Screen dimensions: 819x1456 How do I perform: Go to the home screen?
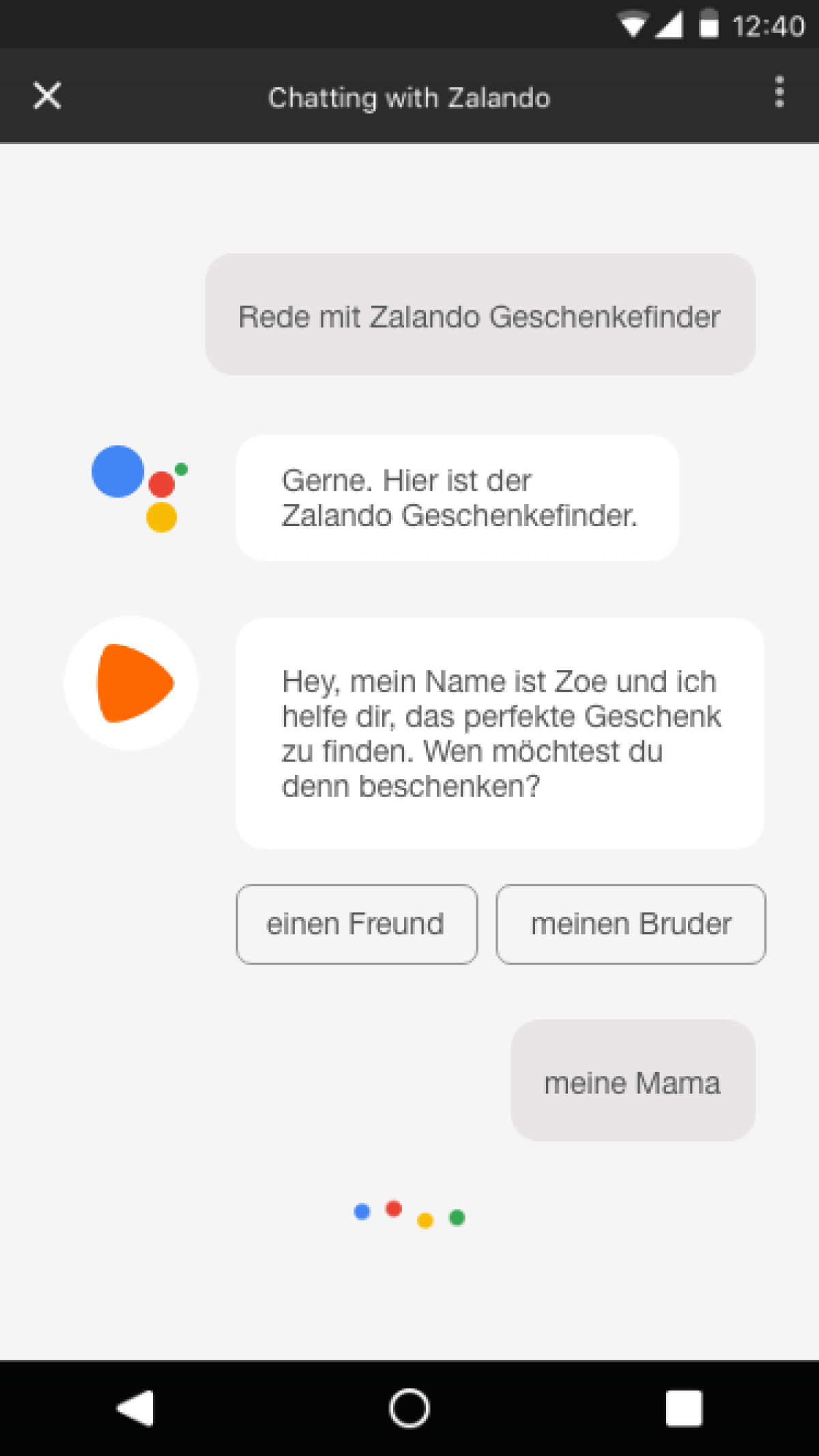click(409, 1408)
